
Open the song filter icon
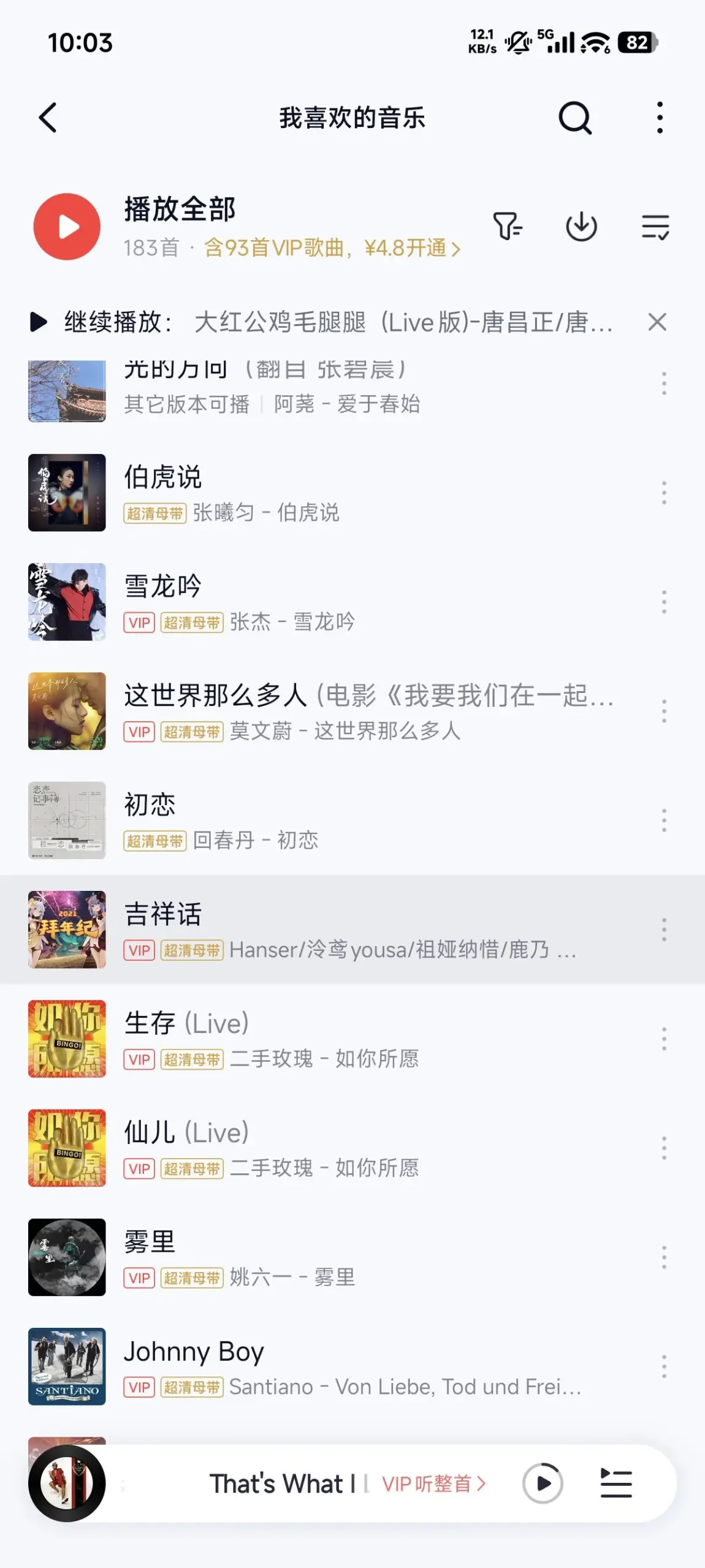pos(508,227)
